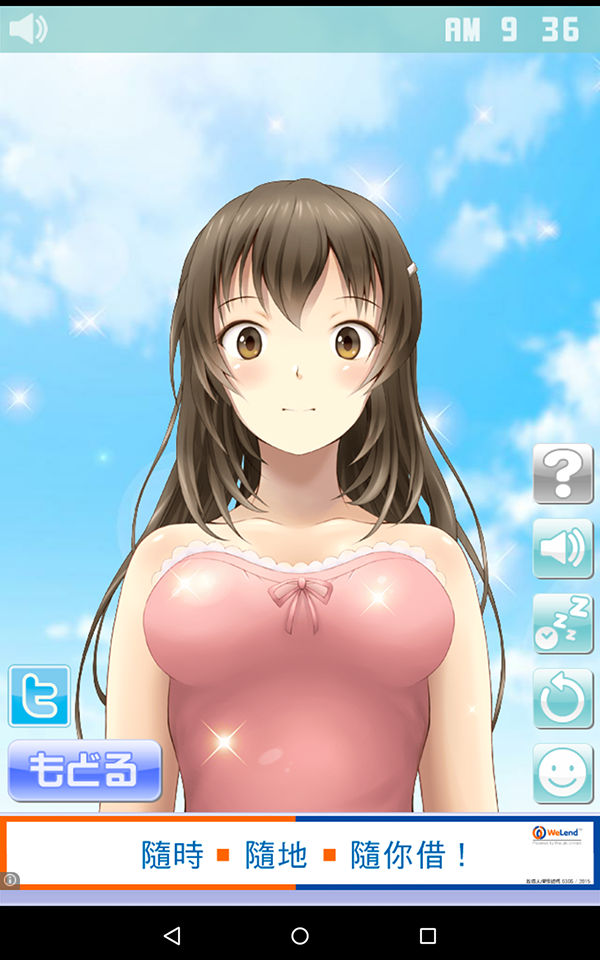The width and height of the screenshot is (600, 960).
Task: Go to the system home screen
Action: [300, 935]
